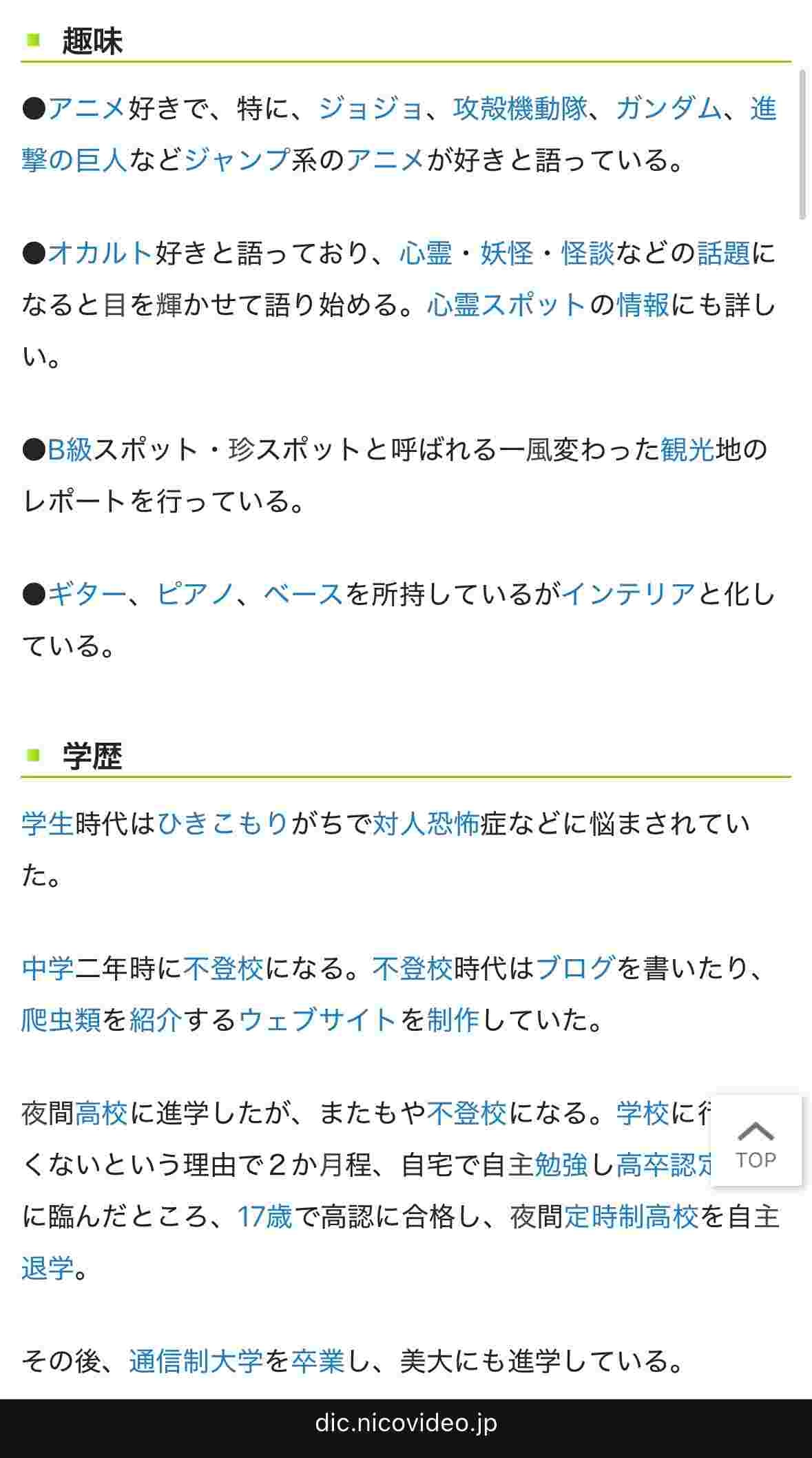Viewport: 812px width, 1458px height.
Task: Follow the インテリア link
Action: point(628,594)
